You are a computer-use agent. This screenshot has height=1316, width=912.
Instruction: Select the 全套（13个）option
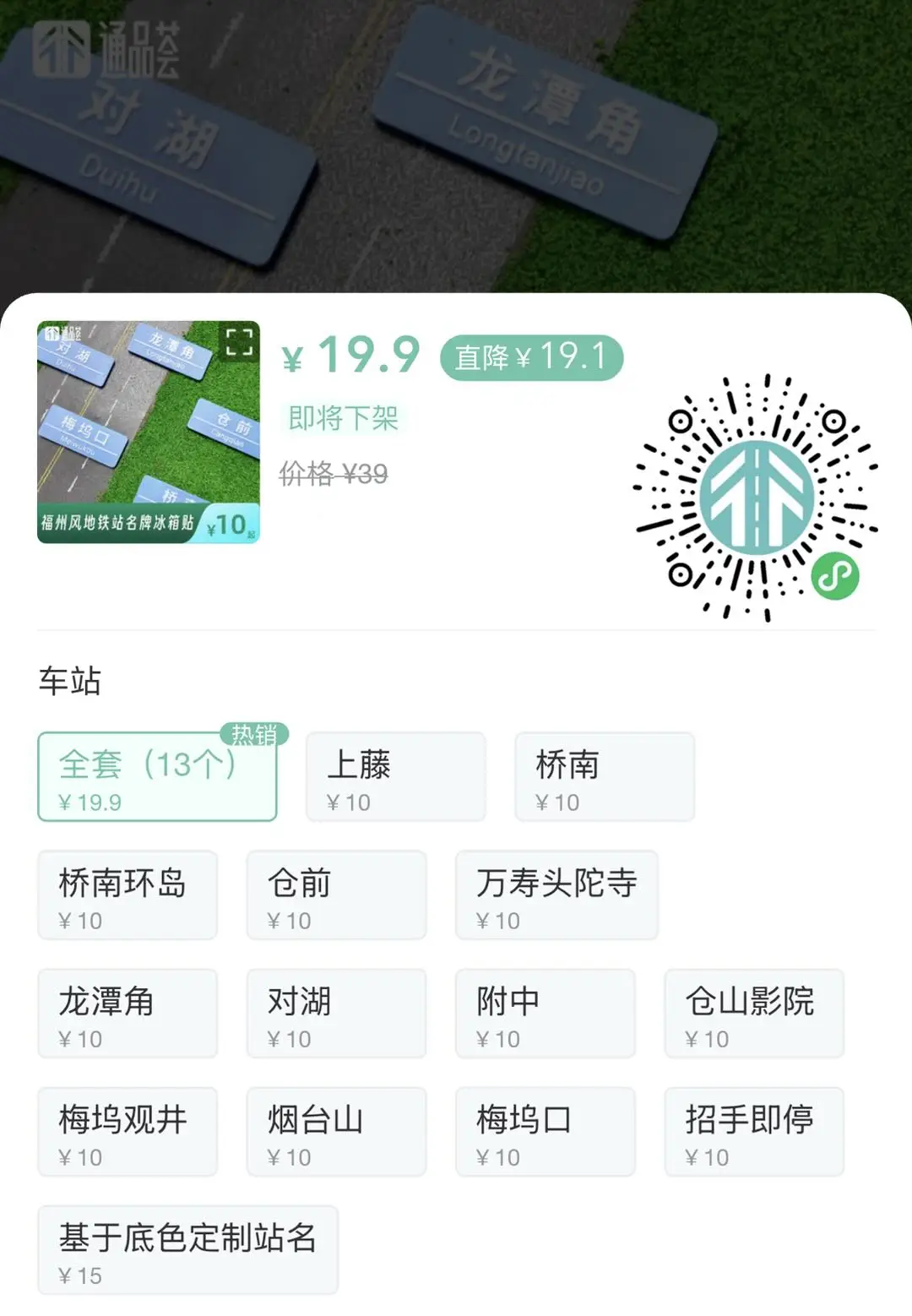157,777
